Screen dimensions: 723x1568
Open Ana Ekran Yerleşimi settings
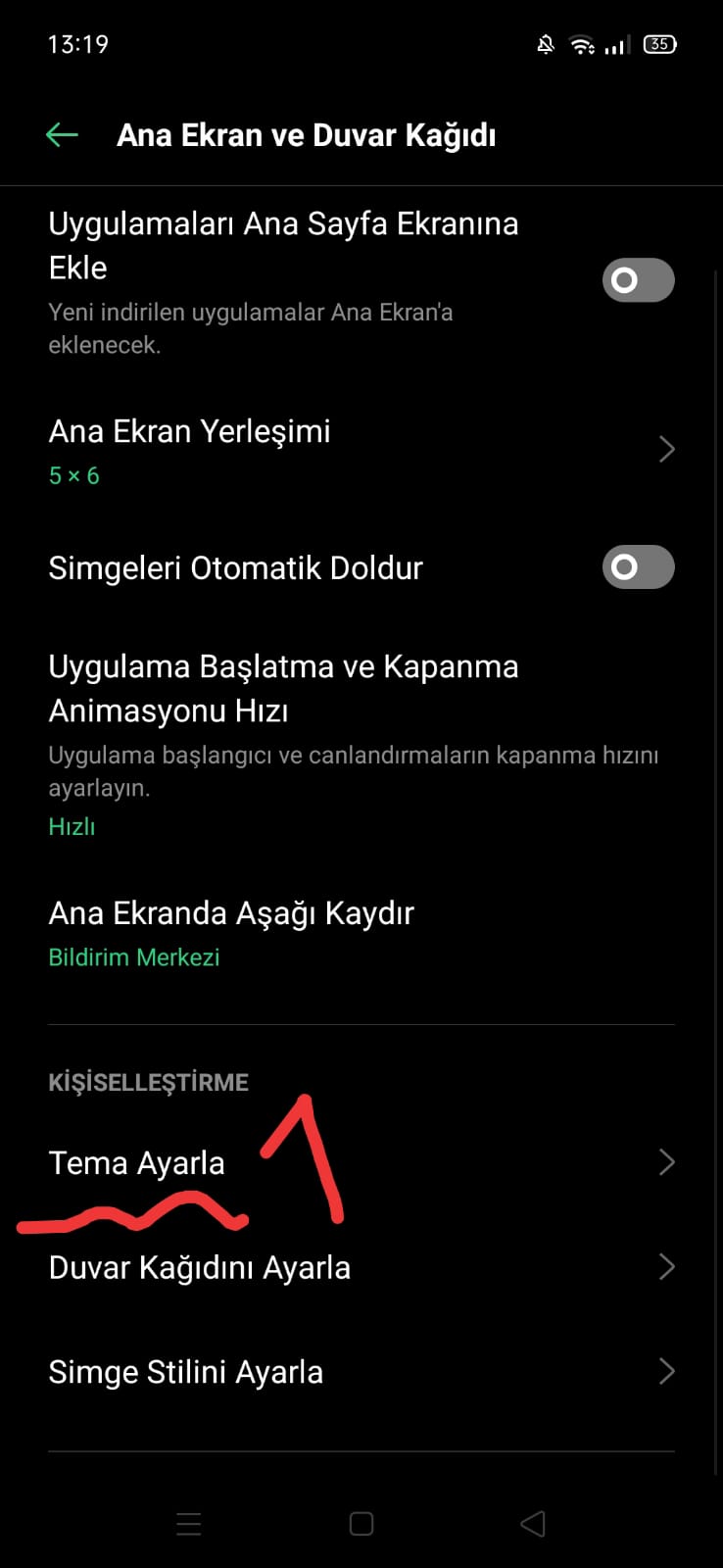click(x=361, y=451)
